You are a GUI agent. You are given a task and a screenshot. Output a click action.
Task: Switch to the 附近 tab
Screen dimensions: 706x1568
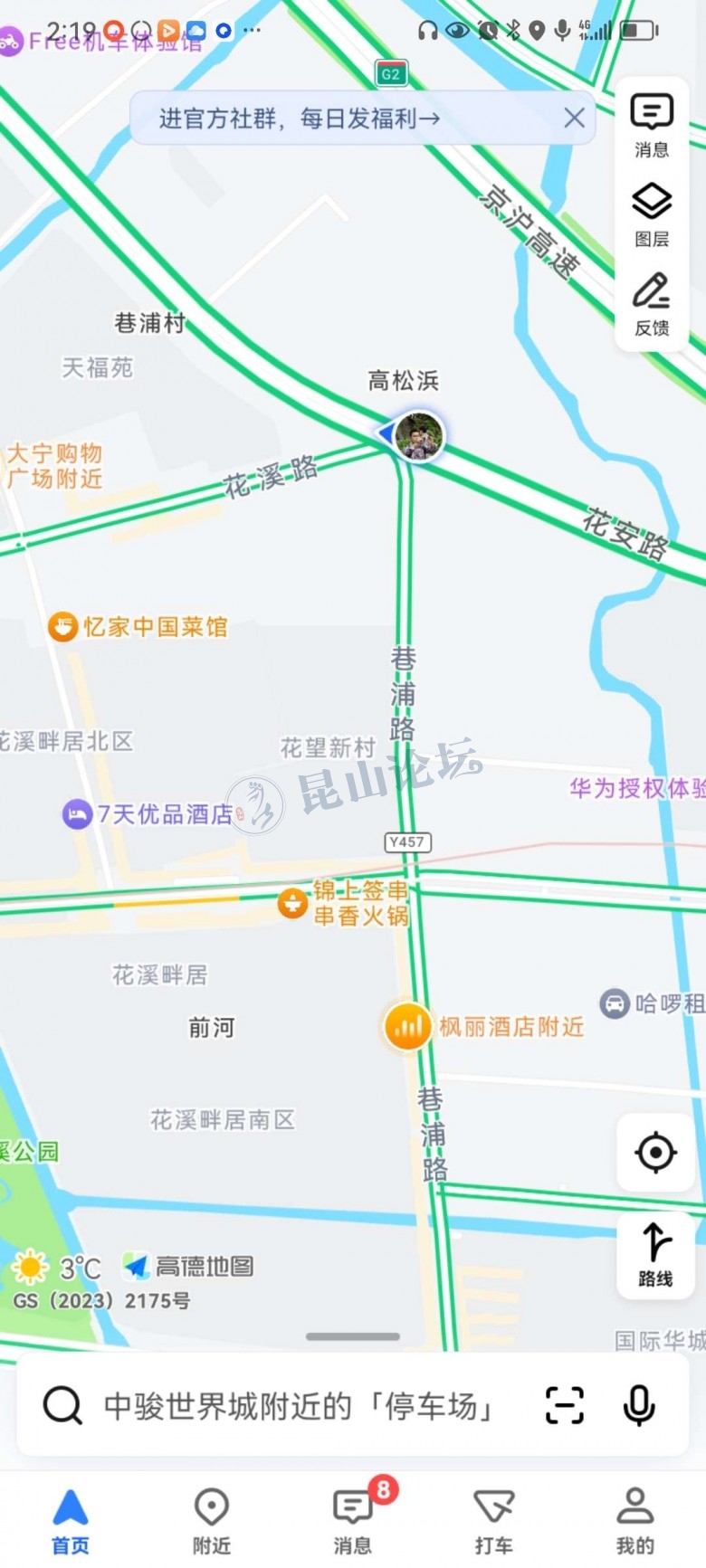point(212,1520)
